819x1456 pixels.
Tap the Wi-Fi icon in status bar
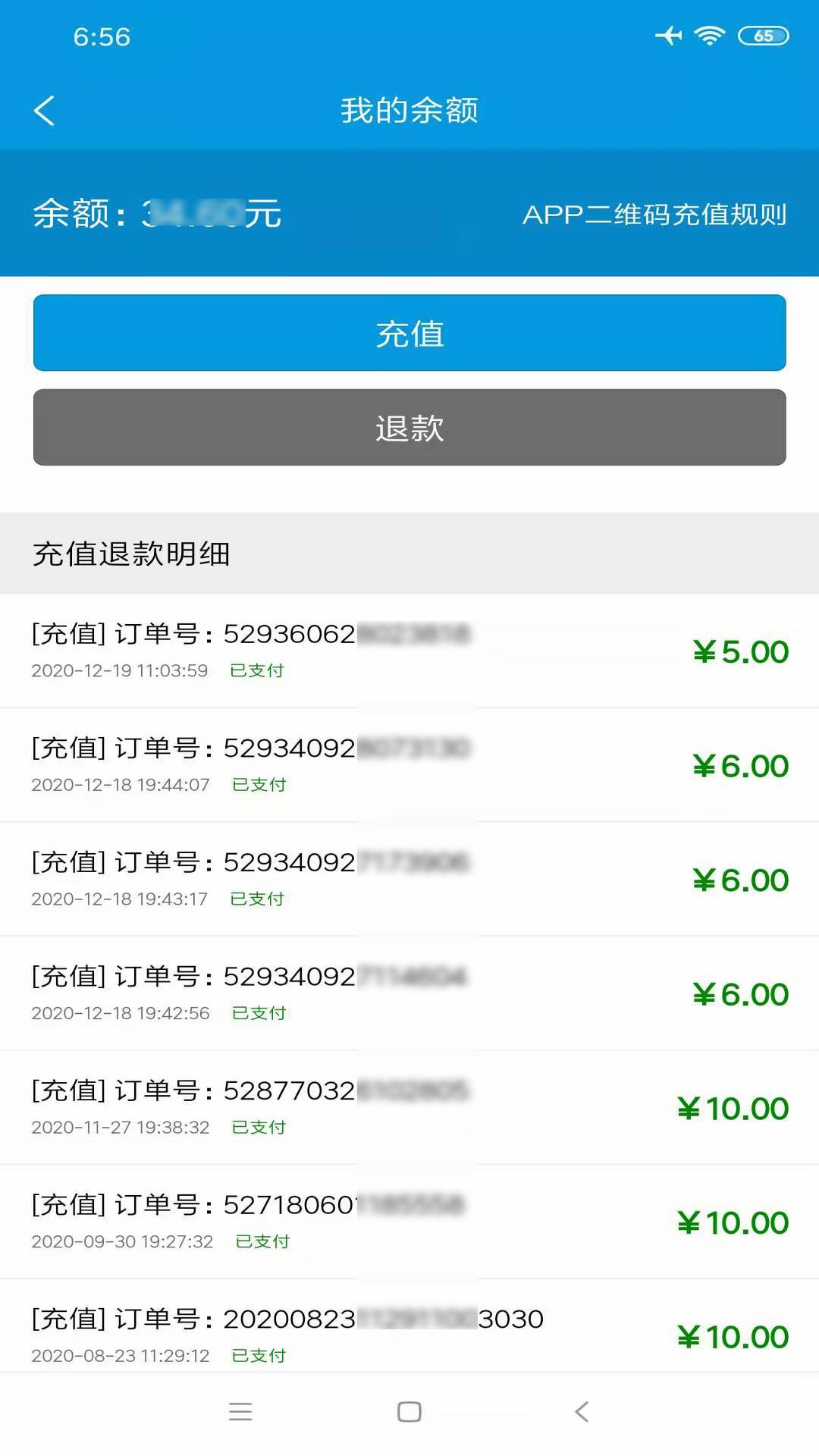tap(708, 35)
